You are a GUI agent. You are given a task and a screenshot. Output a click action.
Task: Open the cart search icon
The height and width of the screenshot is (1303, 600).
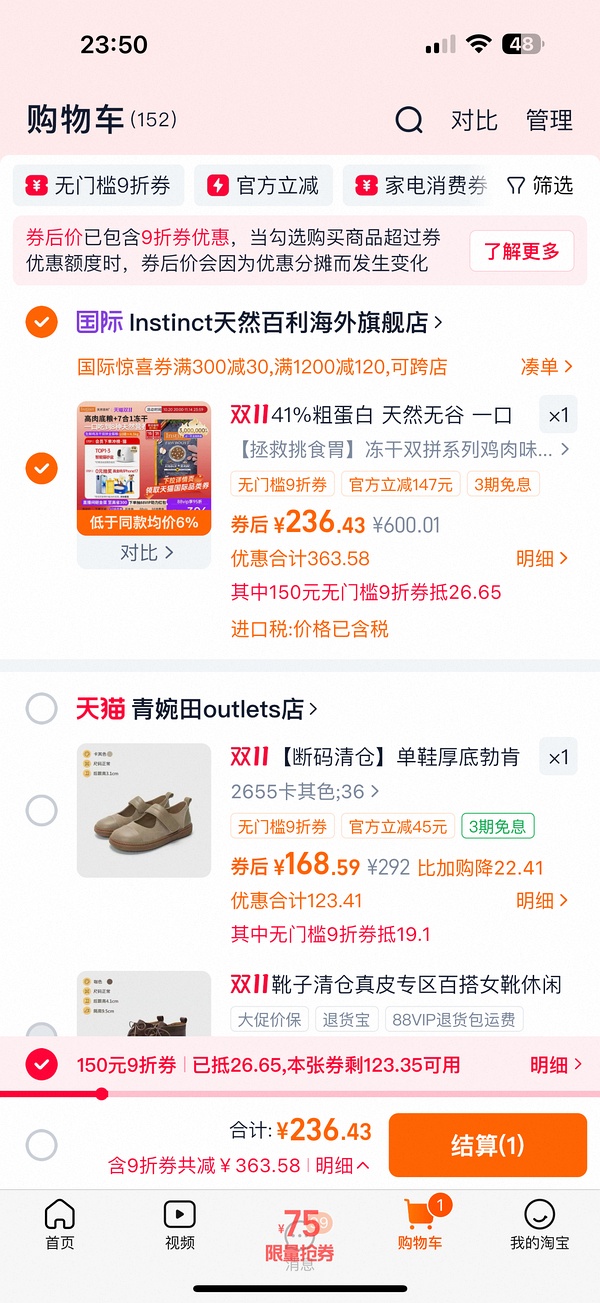pos(409,121)
